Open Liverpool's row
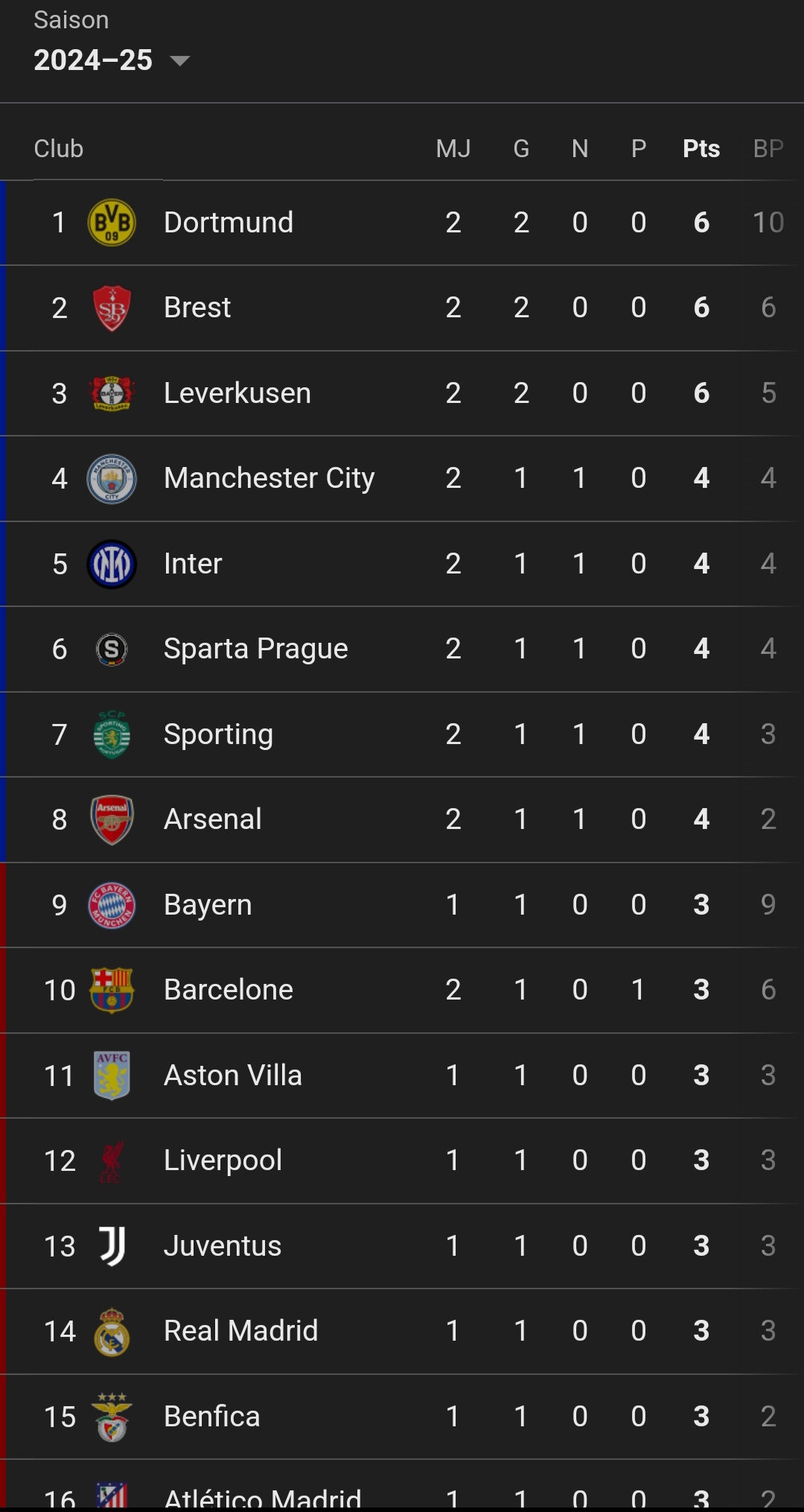The width and height of the screenshot is (804, 1512). [x=402, y=1161]
